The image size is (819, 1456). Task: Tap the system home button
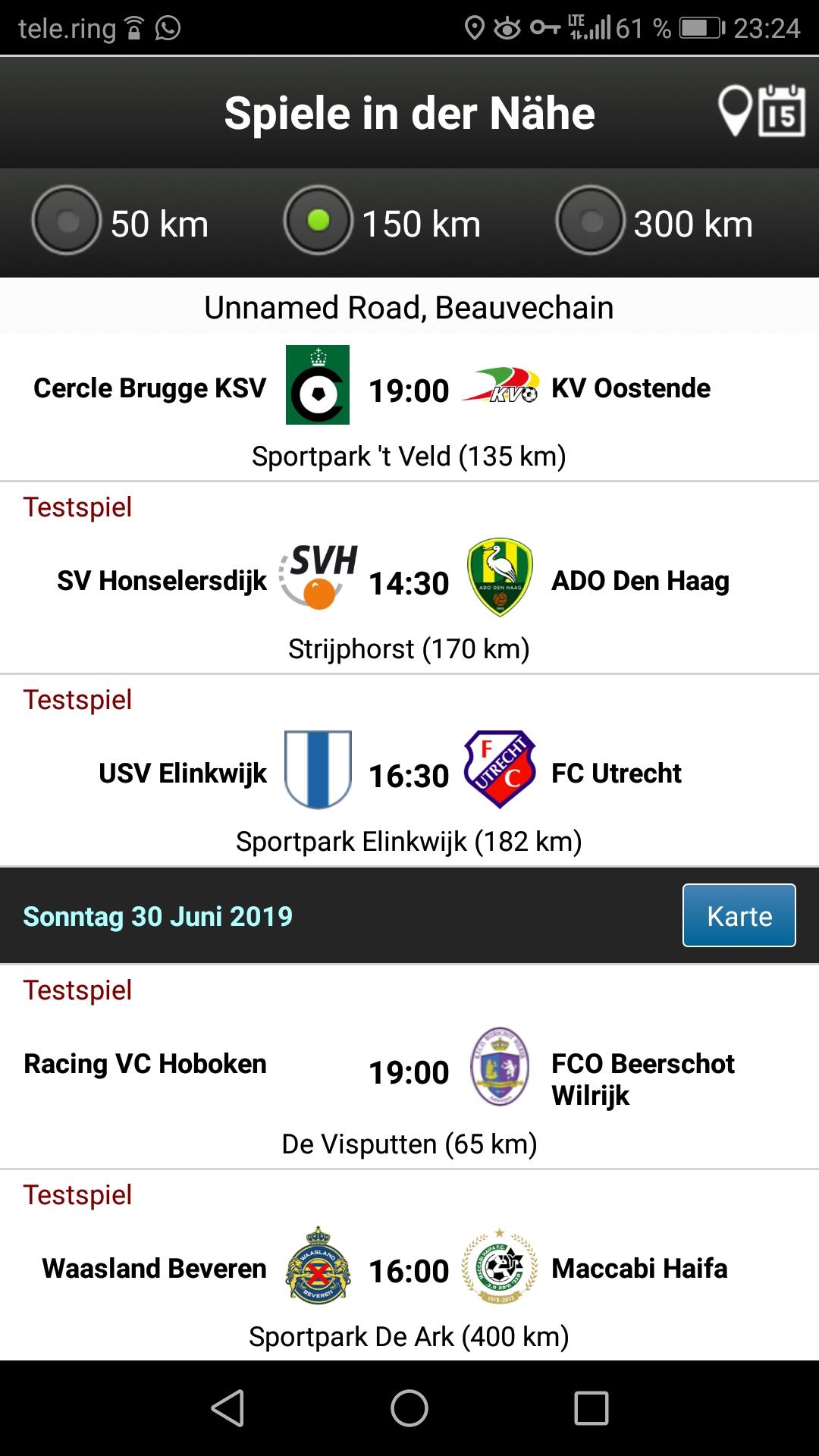(409, 1408)
